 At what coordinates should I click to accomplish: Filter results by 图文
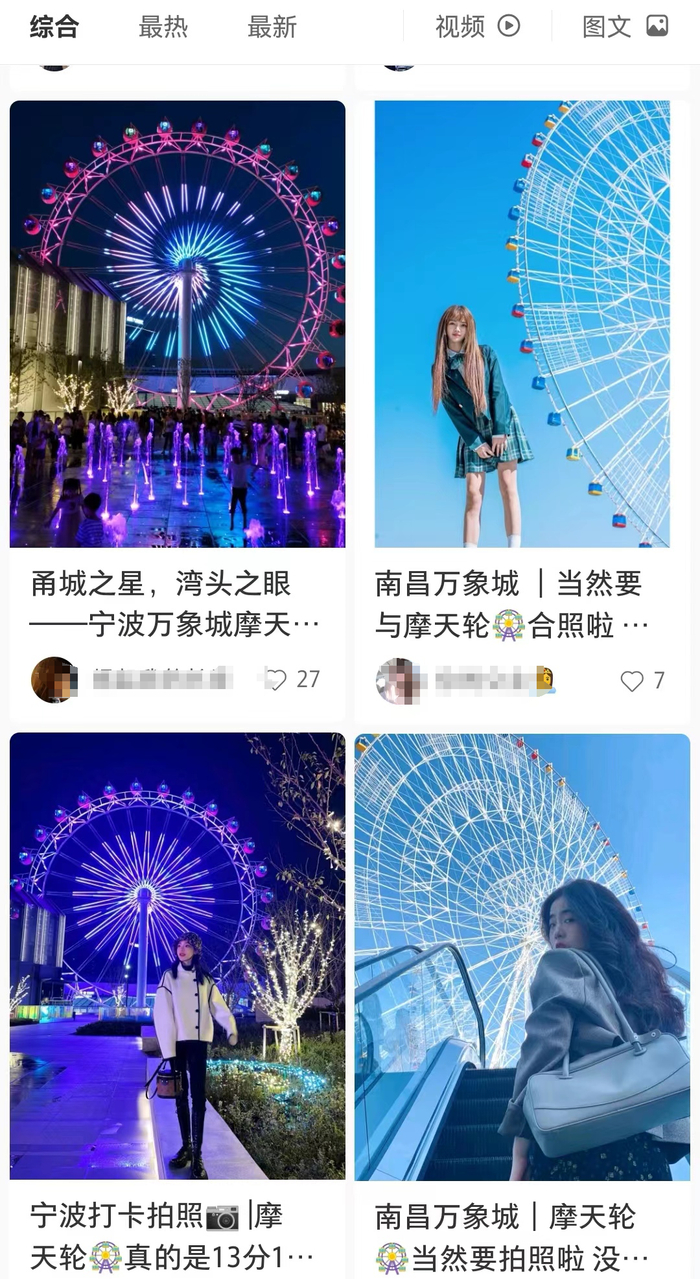tap(625, 27)
